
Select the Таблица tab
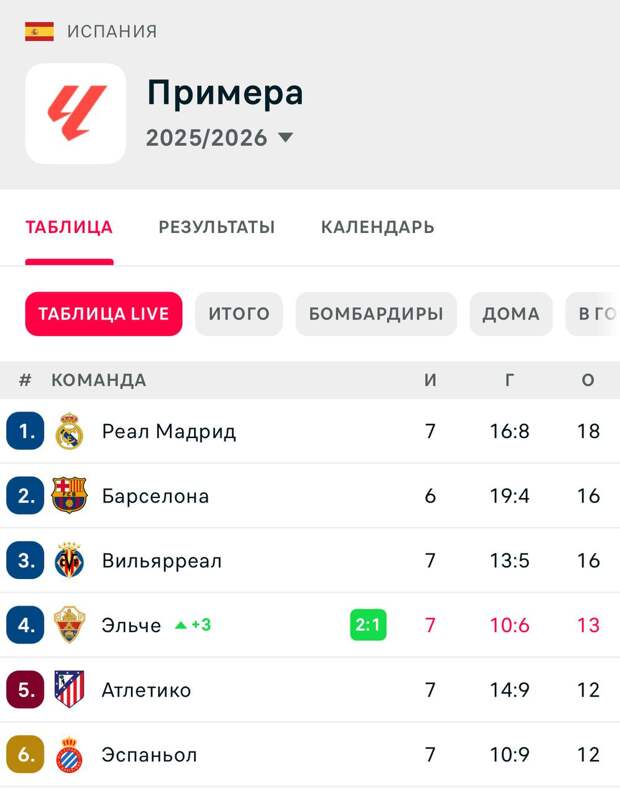(x=69, y=227)
